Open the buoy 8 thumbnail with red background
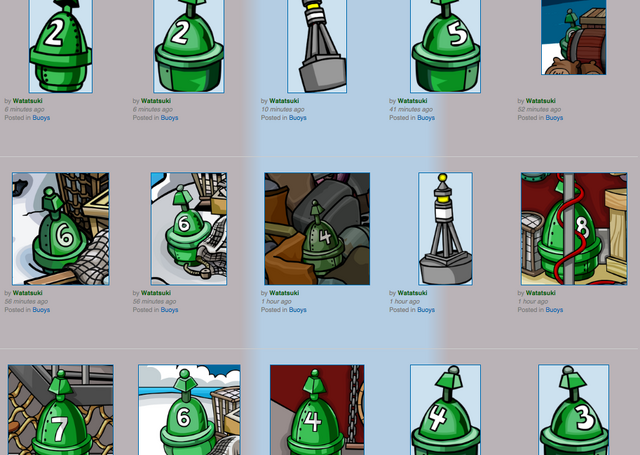 tap(573, 229)
